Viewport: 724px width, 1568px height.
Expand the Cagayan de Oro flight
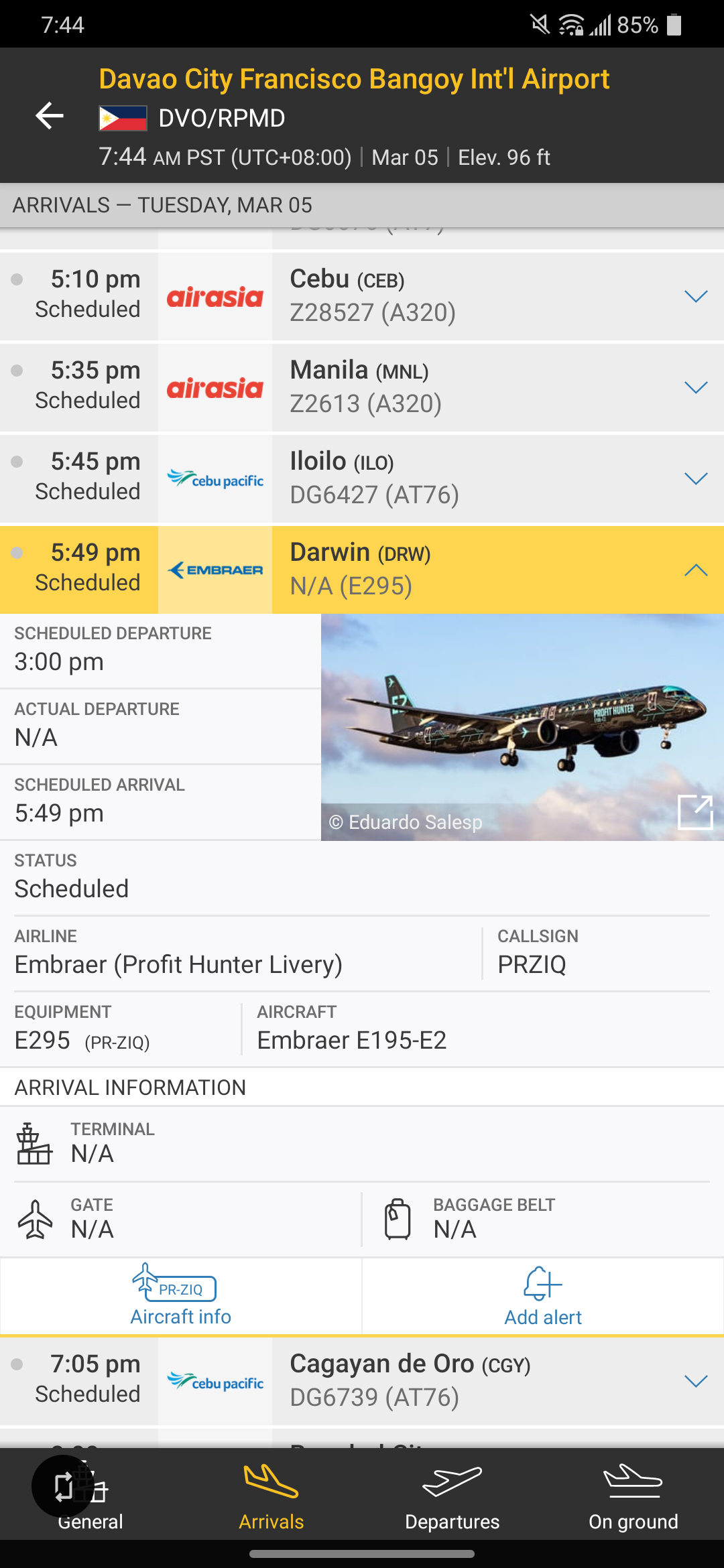[696, 1380]
